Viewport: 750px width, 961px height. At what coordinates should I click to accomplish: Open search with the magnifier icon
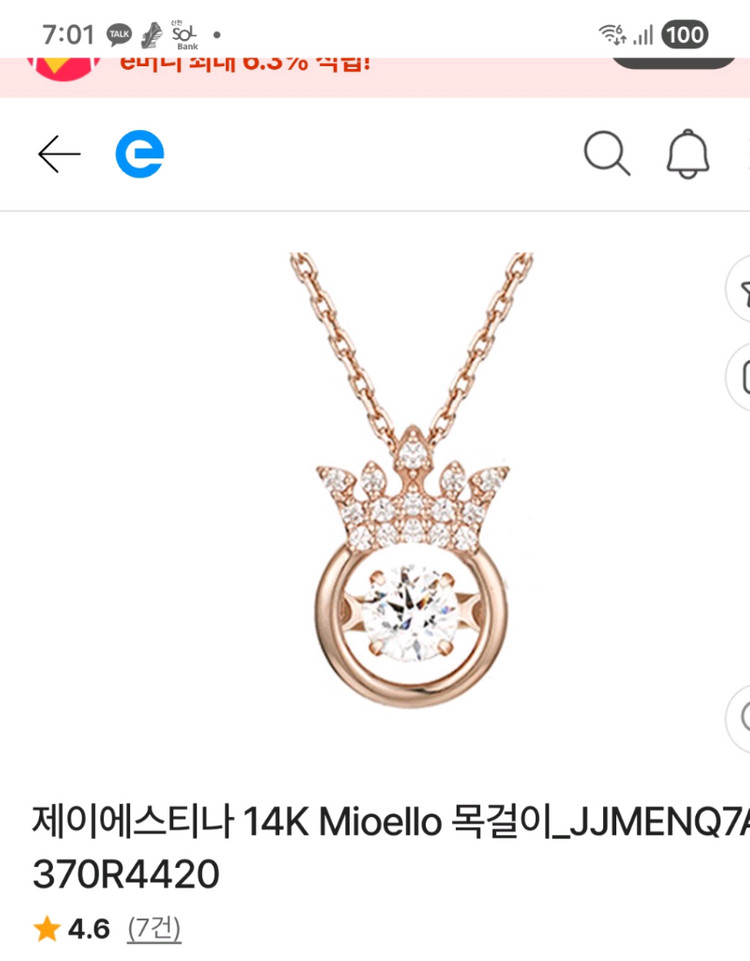pyautogui.click(x=607, y=153)
